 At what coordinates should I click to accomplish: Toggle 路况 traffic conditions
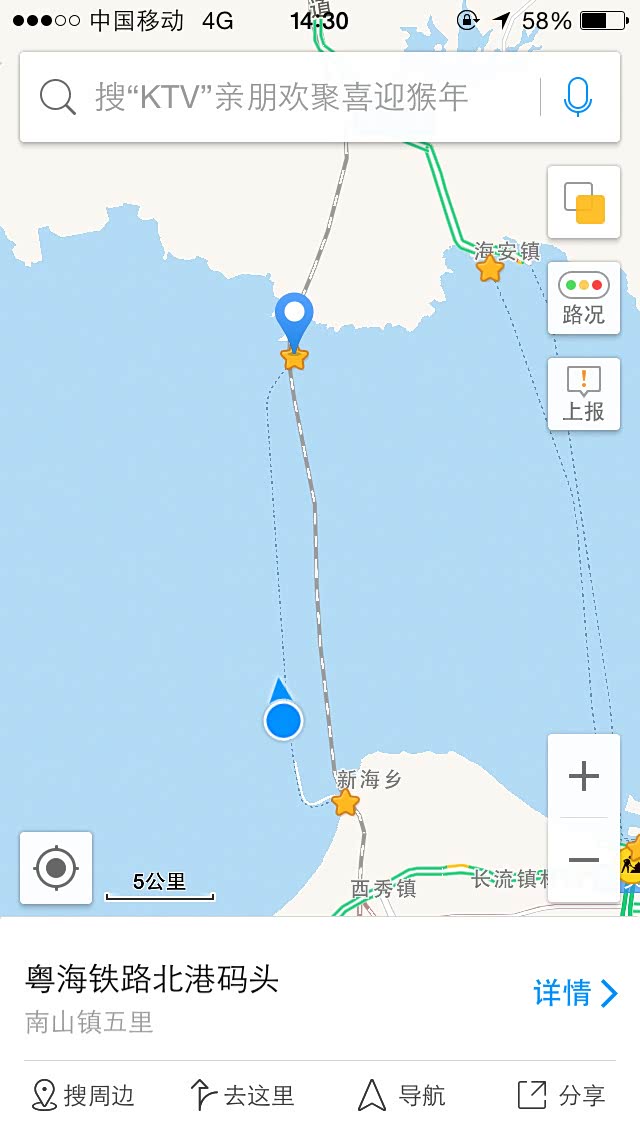coord(584,299)
